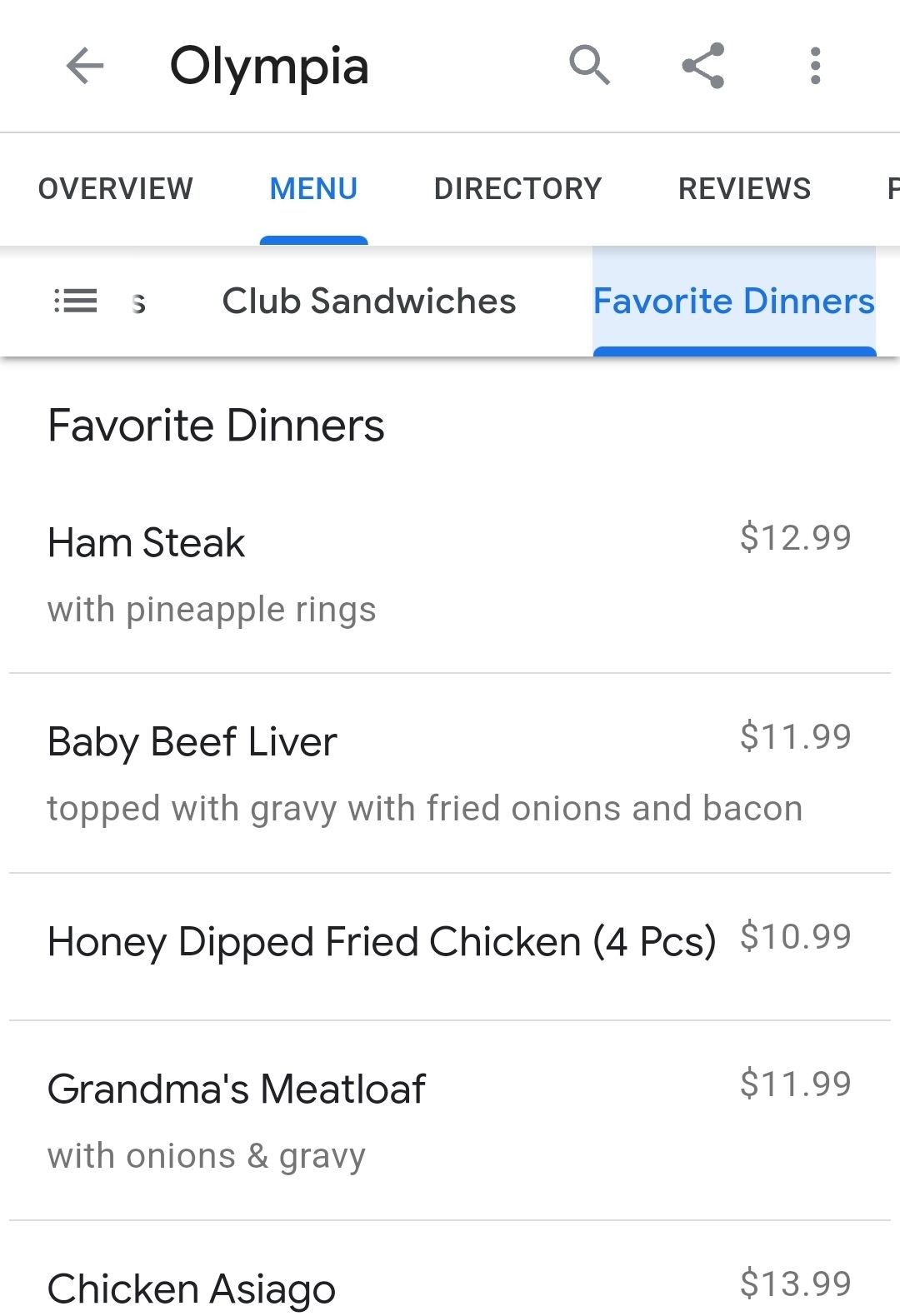Open the three-dot overflow menu
This screenshot has height=1316, width=900.
pyautogui.click(x=815, y=66)
